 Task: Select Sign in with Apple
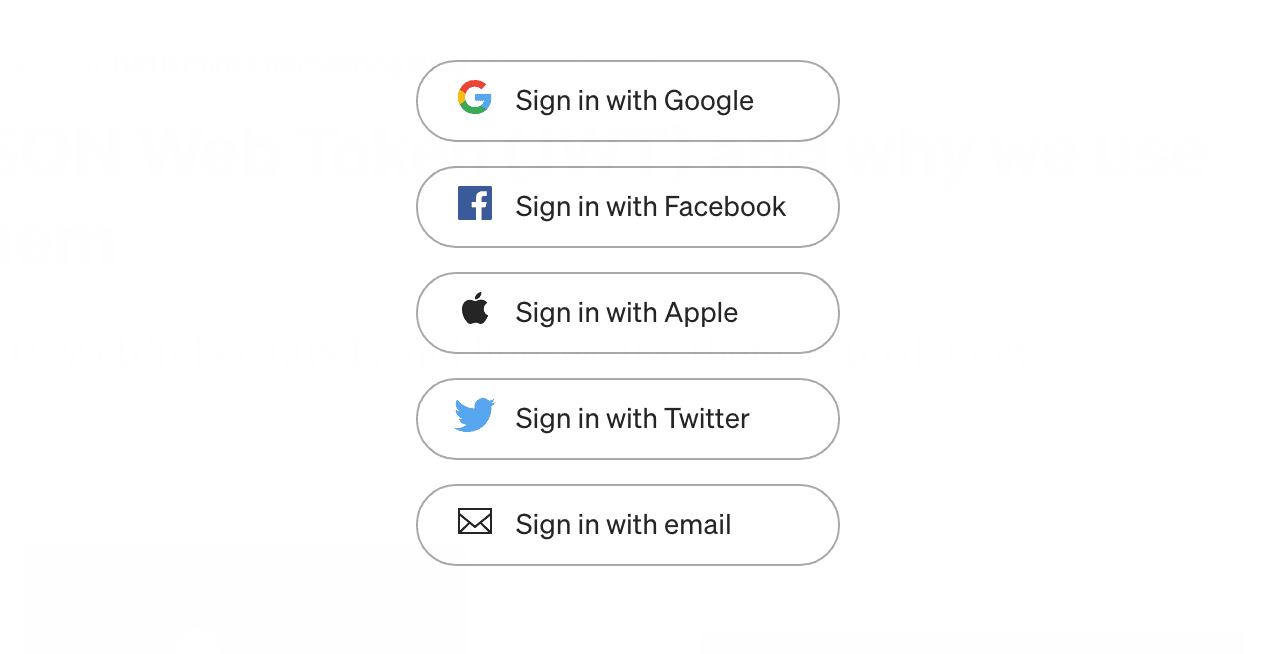pos(627,313)
